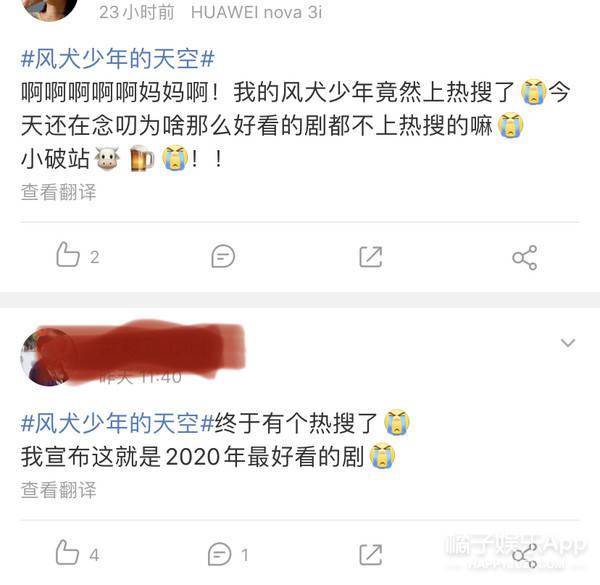Tap 查看翻译 under the 2020年最好看的剧 post

point(59,490)
